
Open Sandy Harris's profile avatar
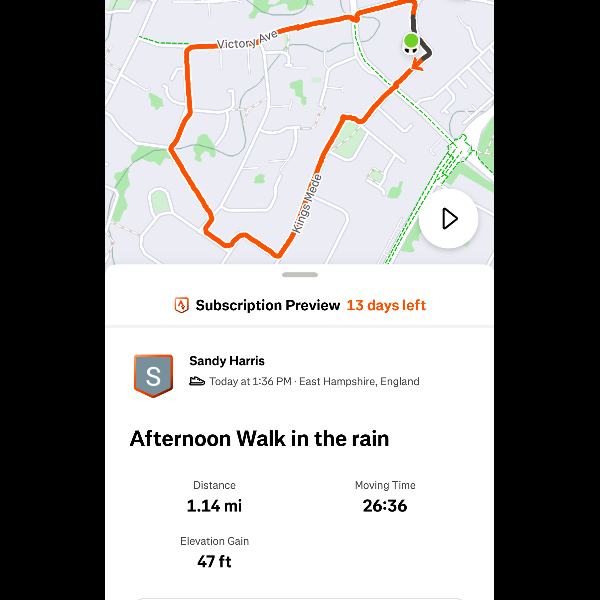[153, 376]
